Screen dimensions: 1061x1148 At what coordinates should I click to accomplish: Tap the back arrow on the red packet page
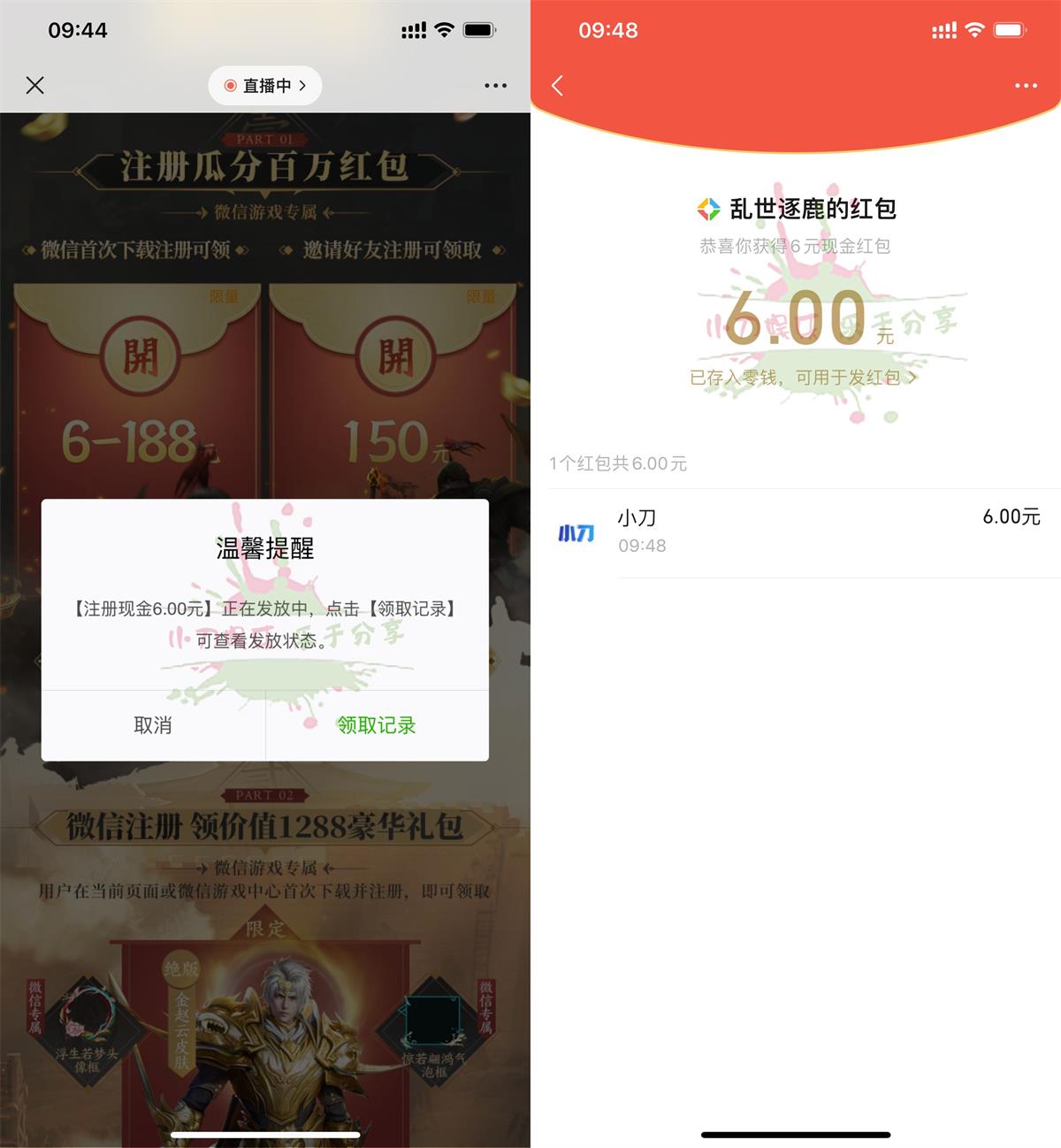[x=557, y=85]
